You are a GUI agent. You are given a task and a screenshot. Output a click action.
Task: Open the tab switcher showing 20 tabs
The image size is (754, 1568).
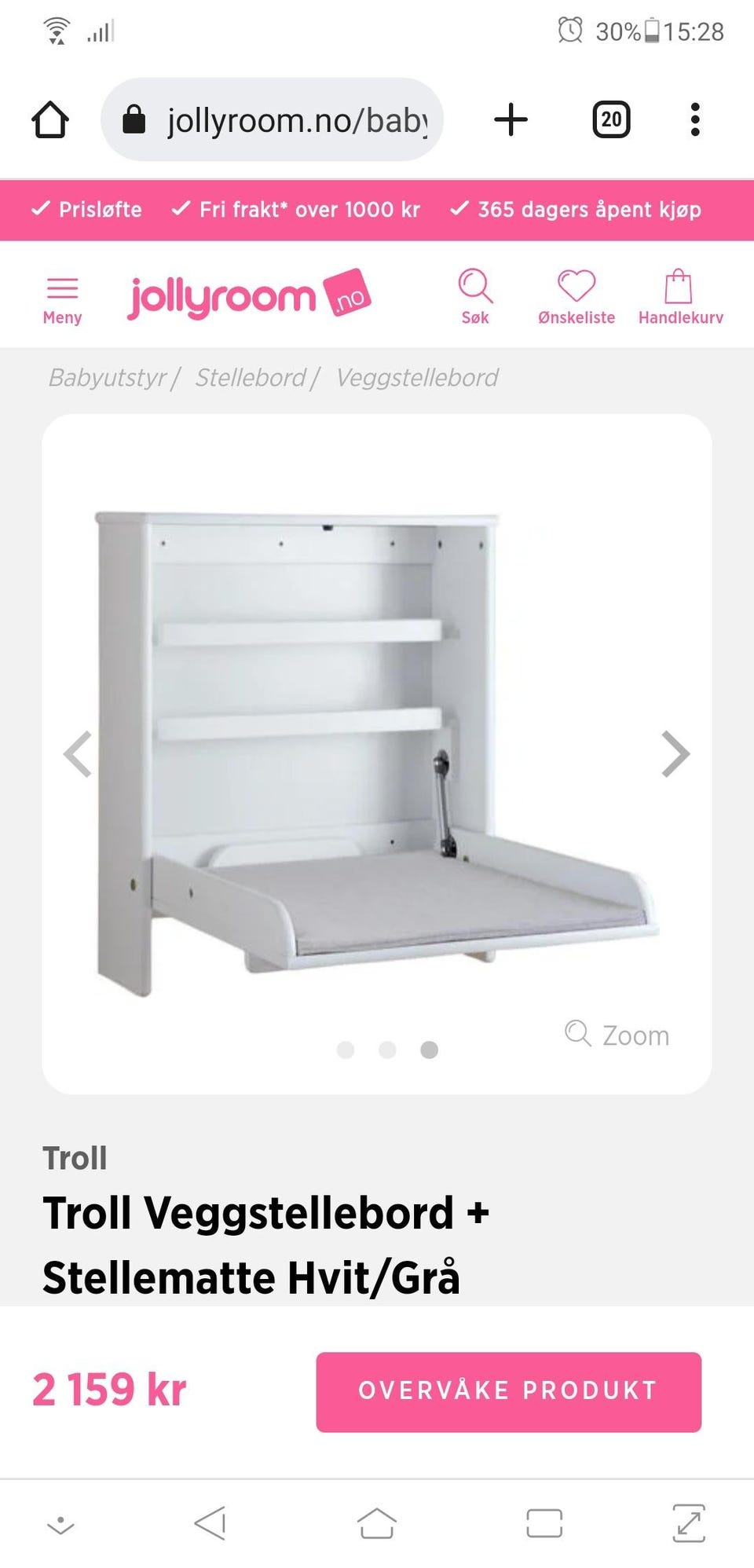click(x=611, y=120)
